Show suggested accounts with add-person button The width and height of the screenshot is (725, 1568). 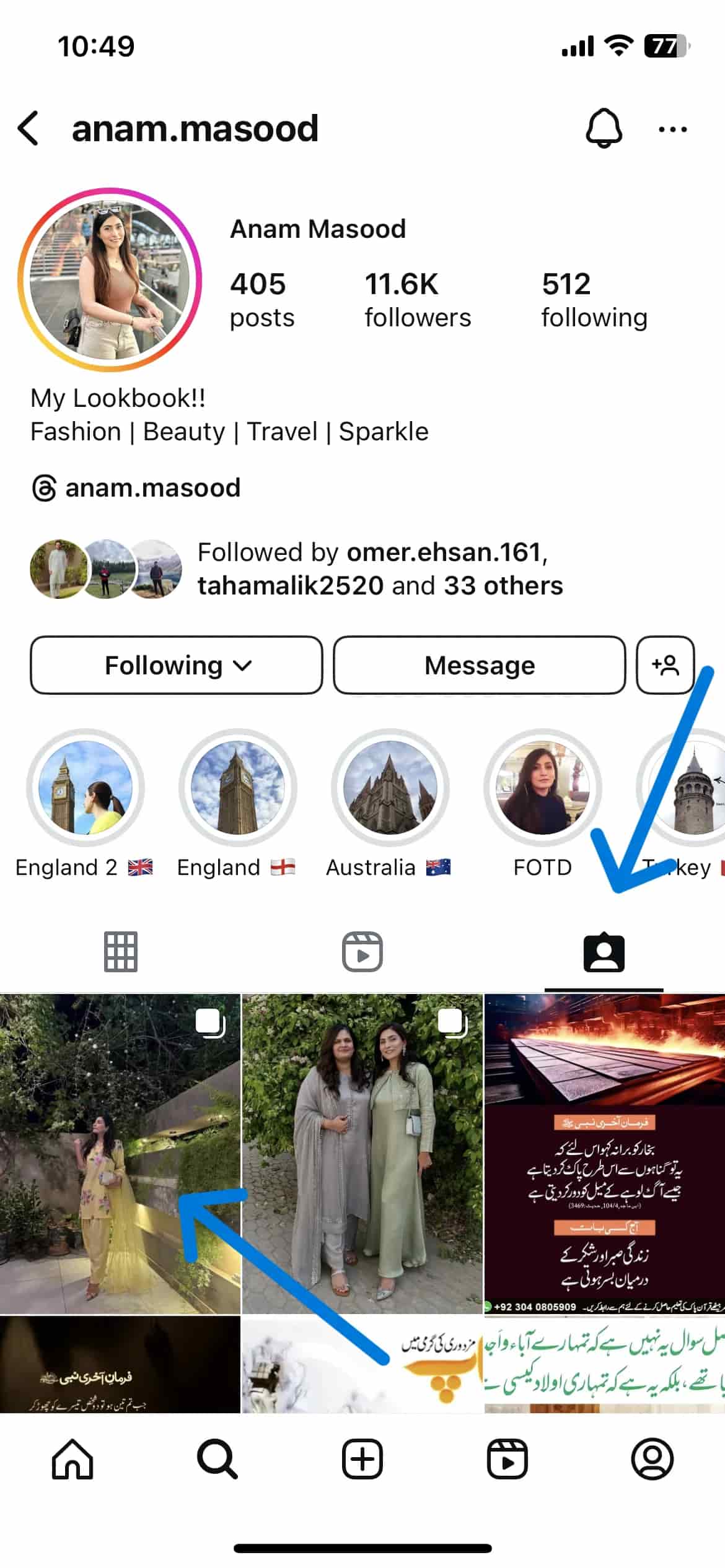665,665
